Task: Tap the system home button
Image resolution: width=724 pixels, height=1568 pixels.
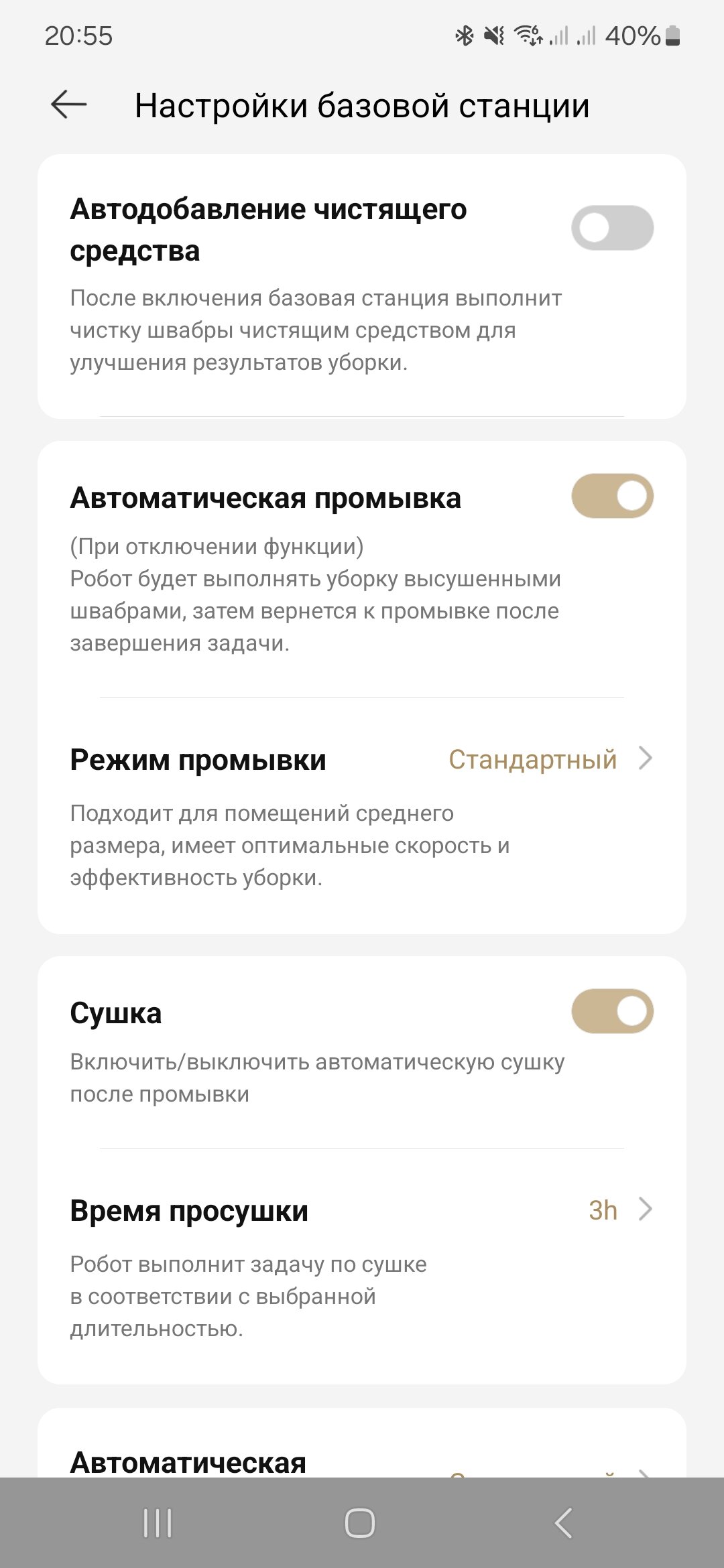Action: [360, 1522]
